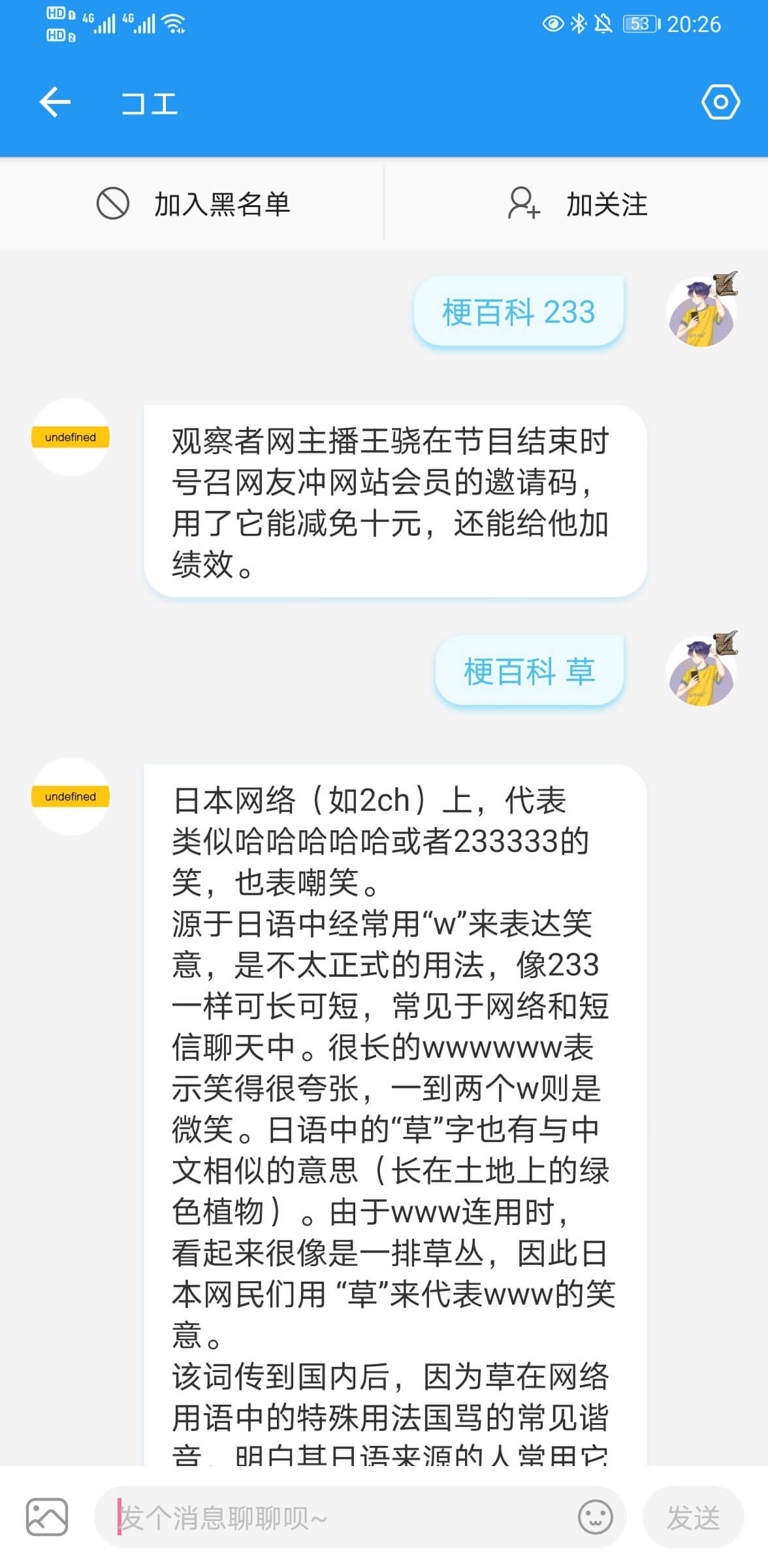Open image picker to send a photo
Viewport: 768px width, 1568px height.
47,1517
